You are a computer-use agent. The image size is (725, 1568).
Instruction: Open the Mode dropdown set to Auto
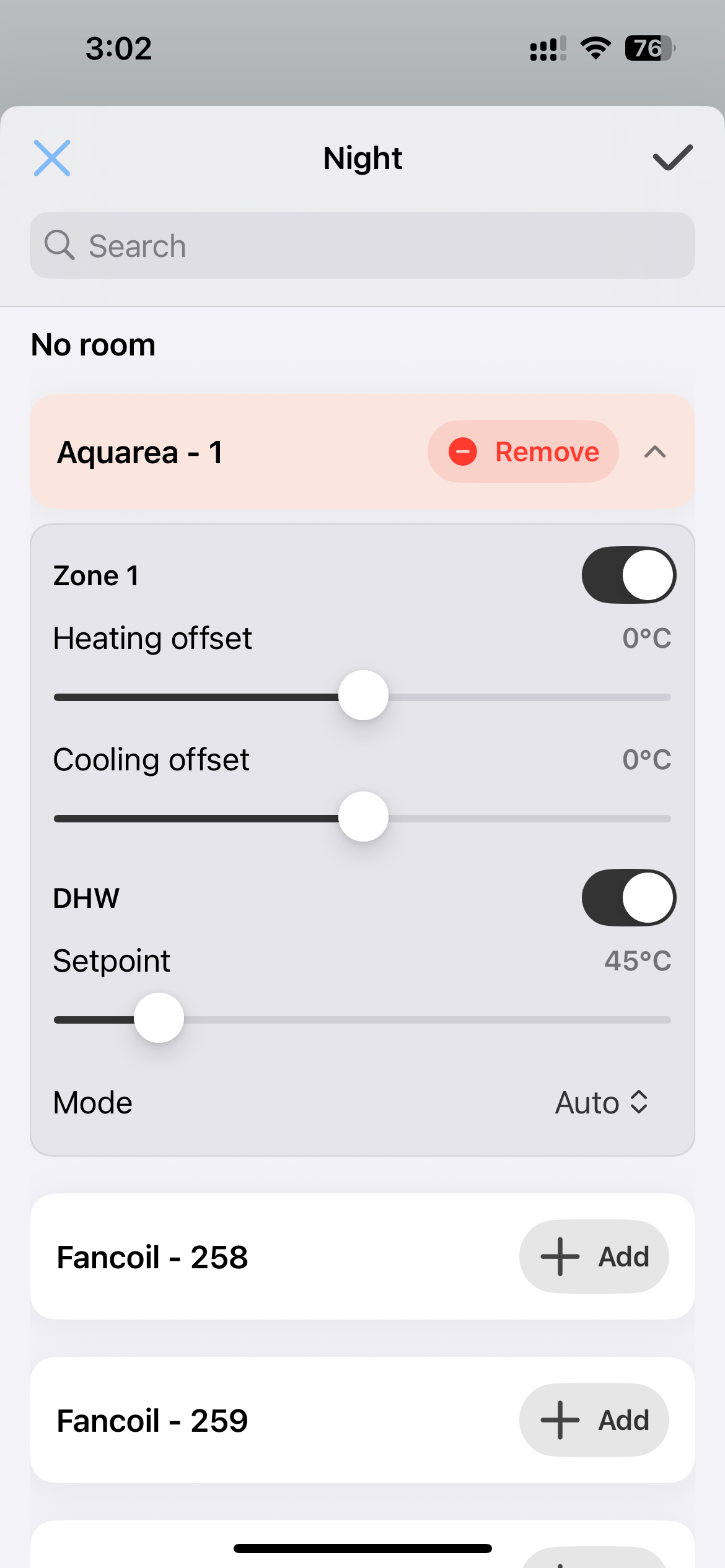(x=601, y=1103)
